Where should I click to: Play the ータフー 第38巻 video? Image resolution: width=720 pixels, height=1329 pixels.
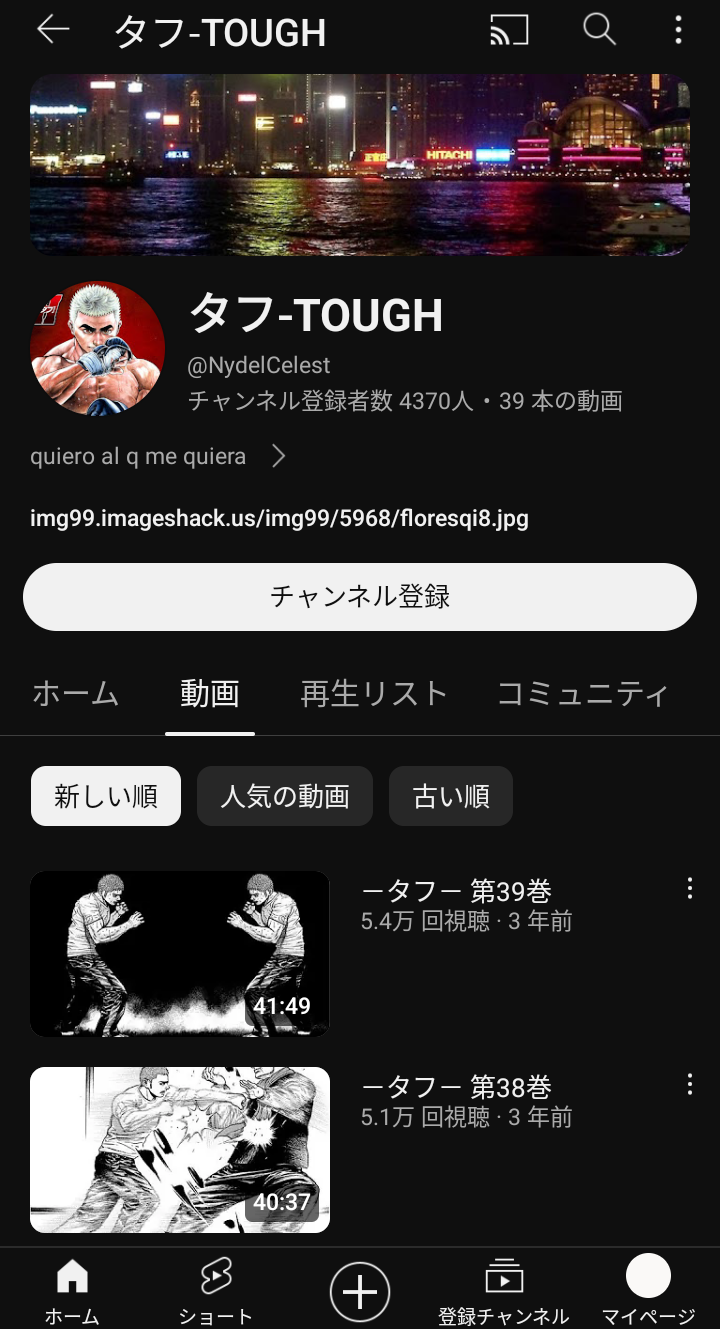point(180,1149)
